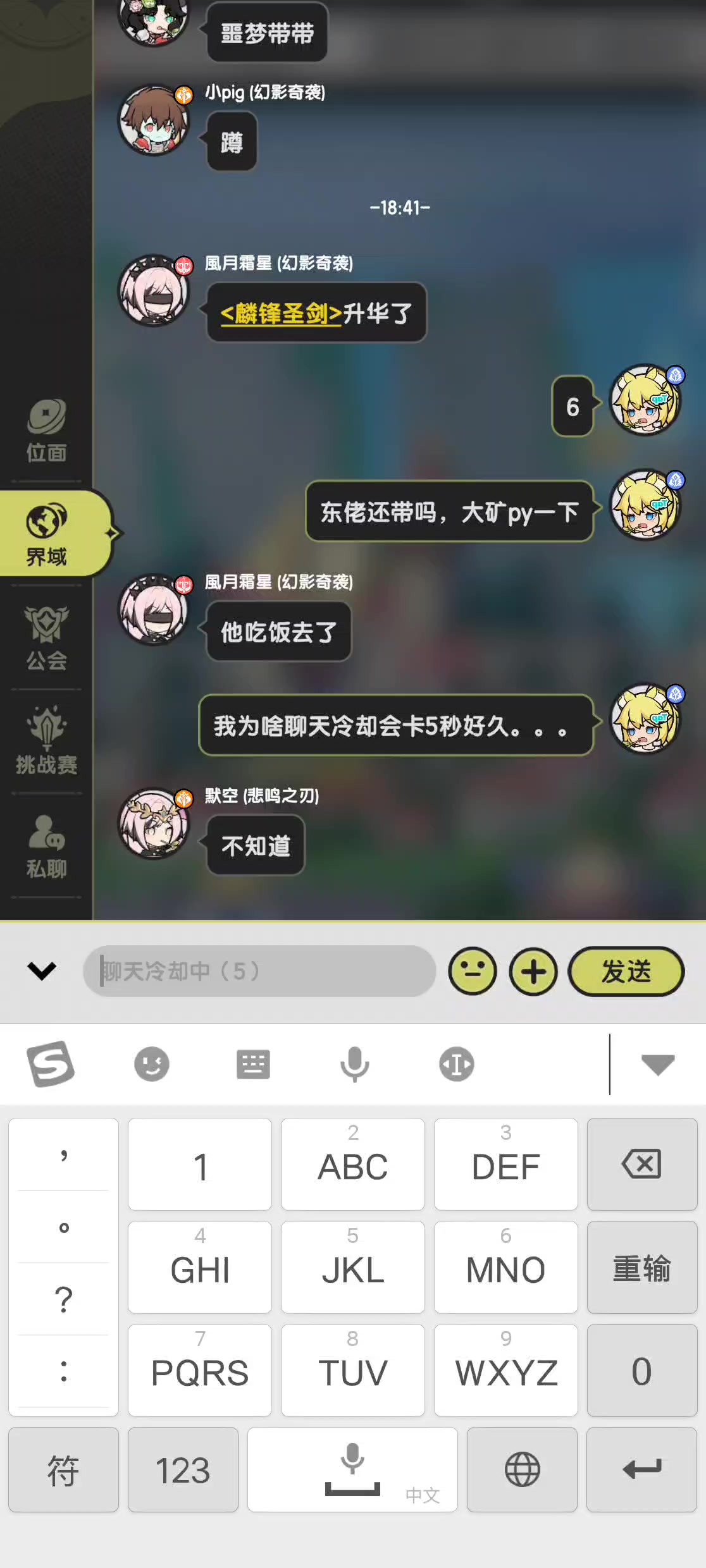Start voice input from keyboard toolbar
Image resolution: width=706 pixels, height=1568 pixels.
point(354,1064)
